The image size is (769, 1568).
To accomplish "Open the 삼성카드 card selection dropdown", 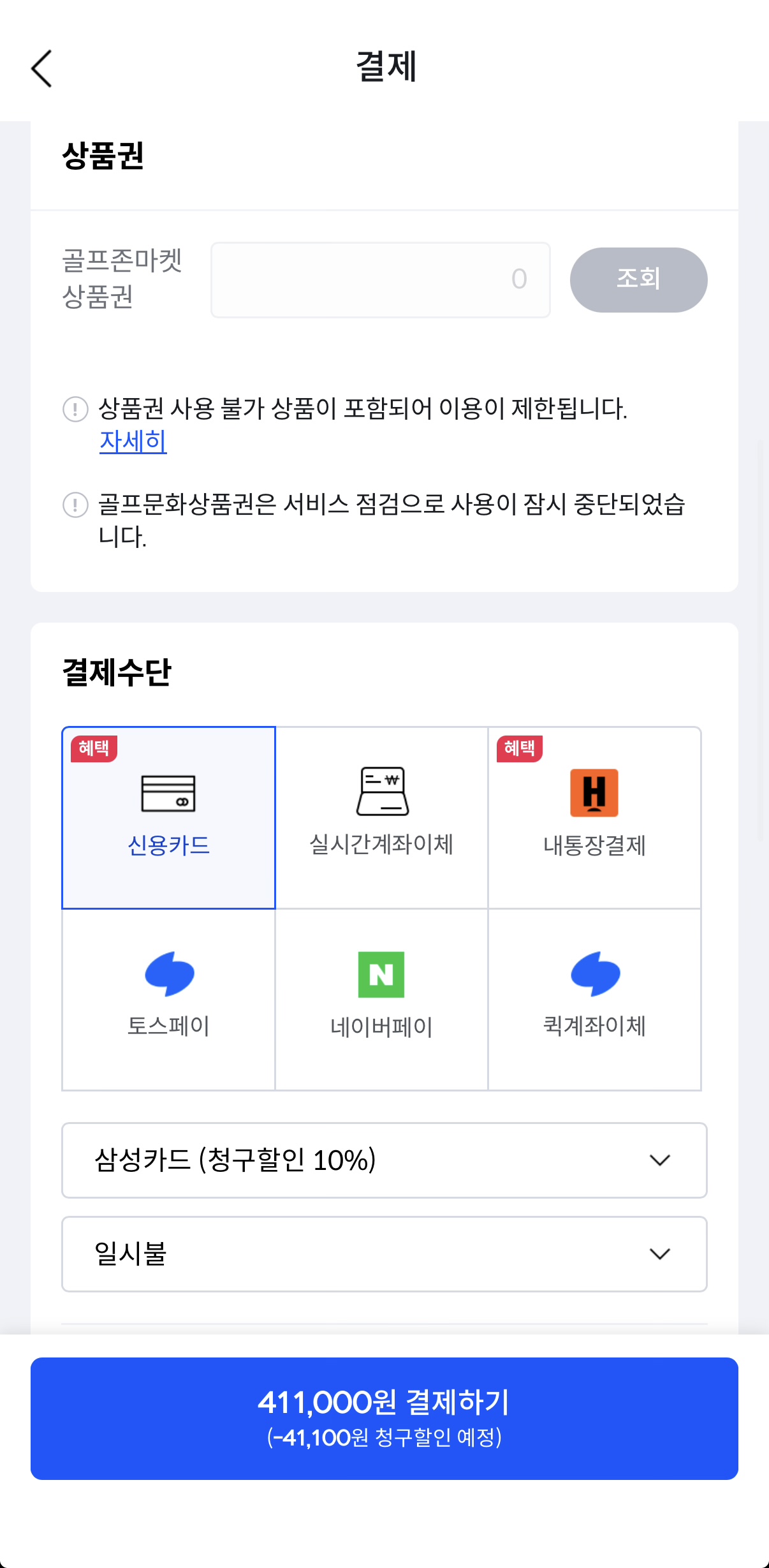I will click(384, 1160).
